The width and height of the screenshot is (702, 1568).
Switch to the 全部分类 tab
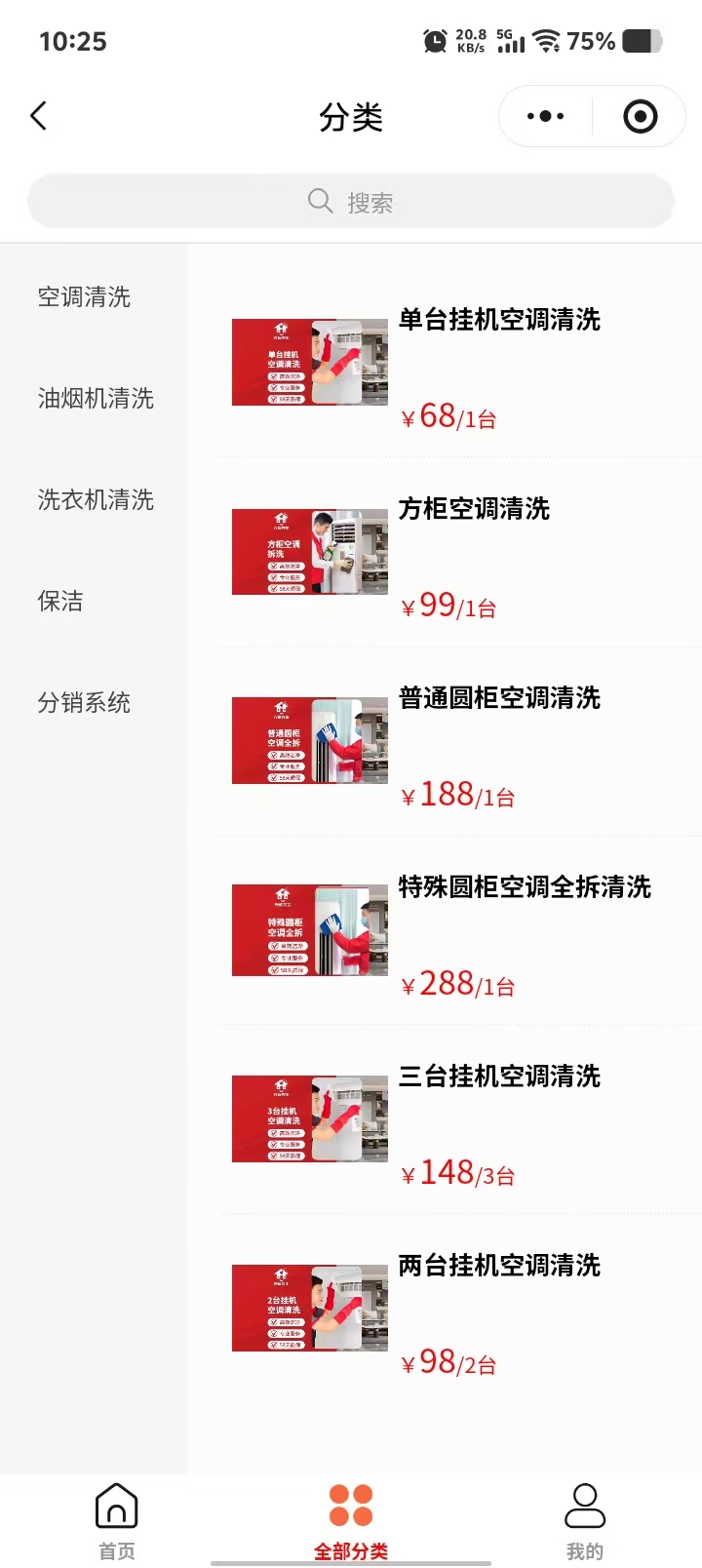click(x=351, y=1519)
